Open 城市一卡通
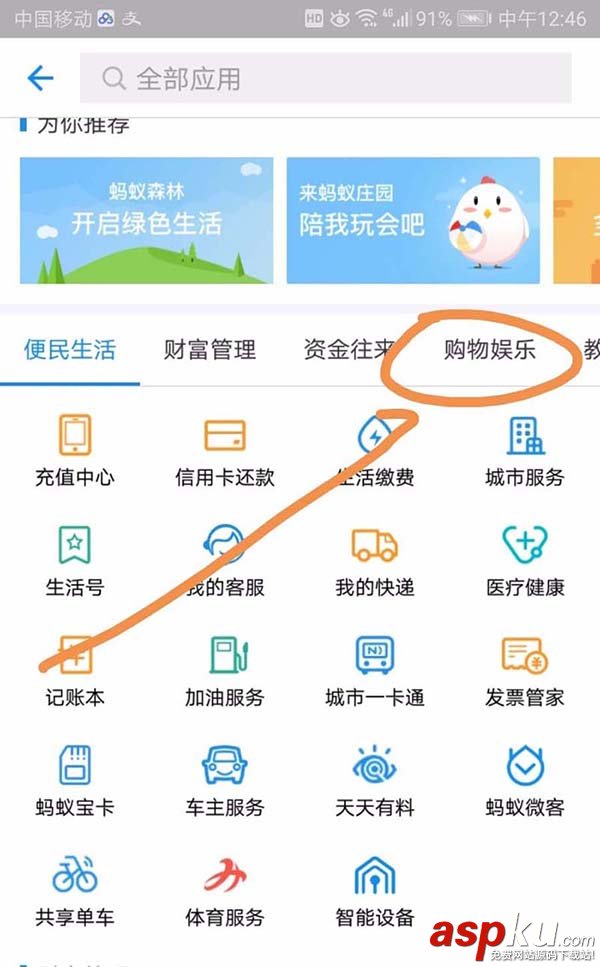This screenshot has width=600, height=967. tap(375, 670)
